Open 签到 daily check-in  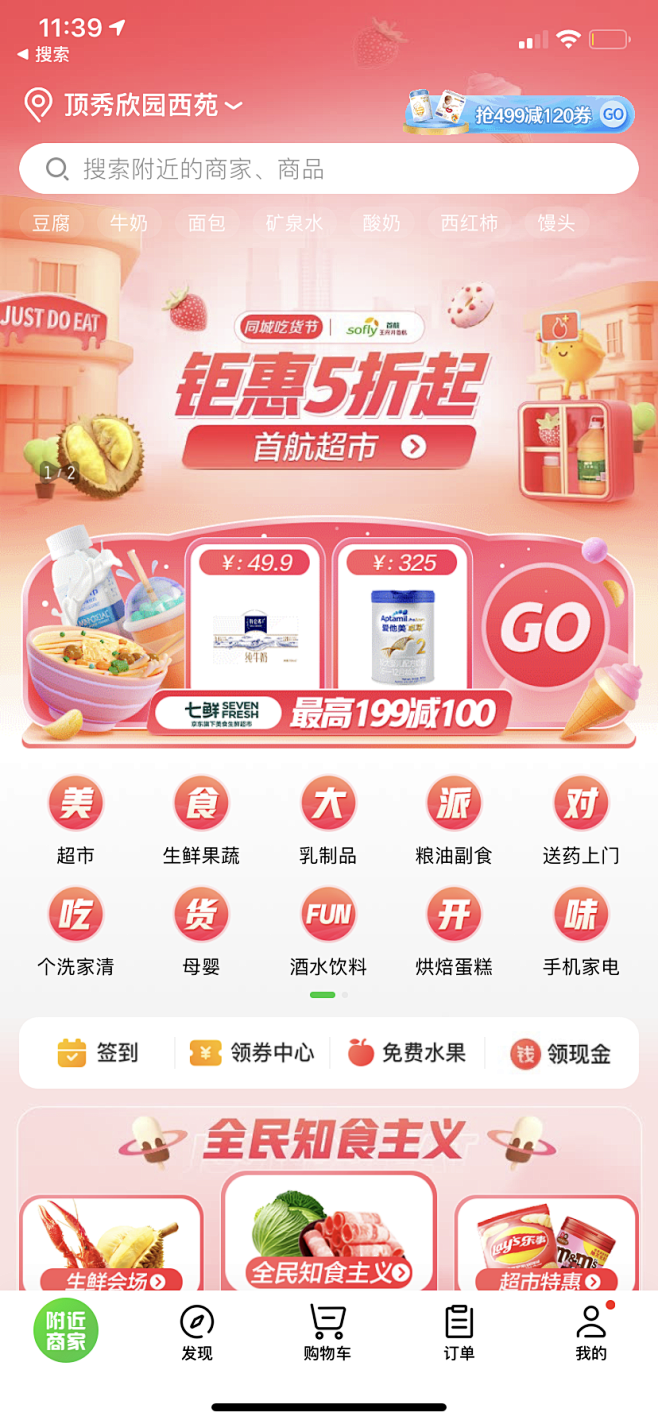click(98, 1053)
